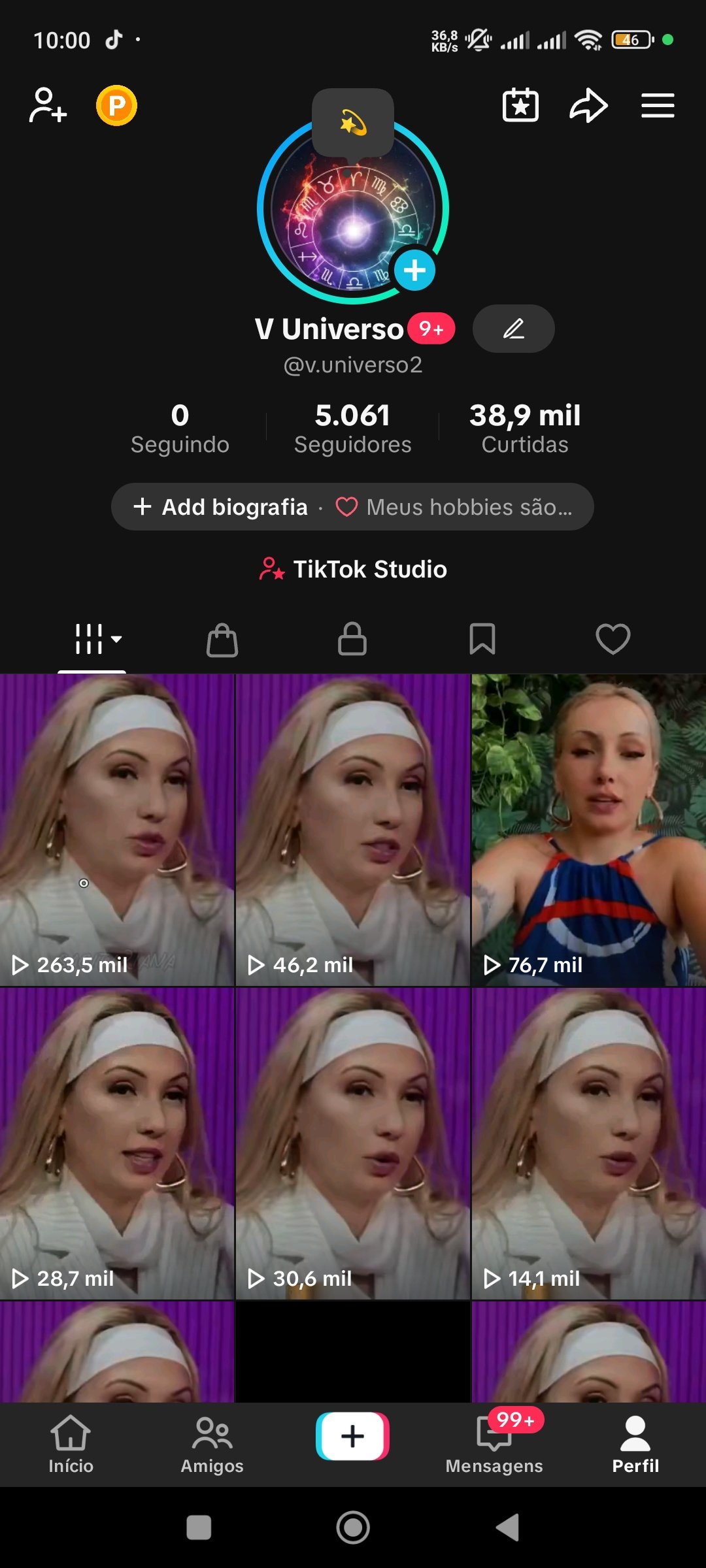Open the video with 263,5 mil views

[x=117, y=830]
